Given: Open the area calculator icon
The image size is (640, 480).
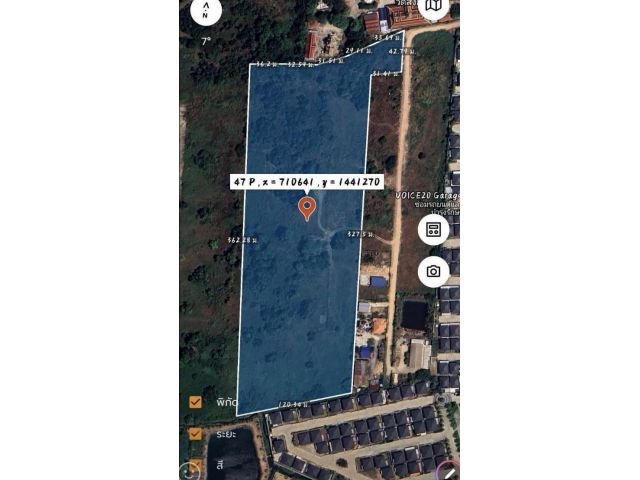Looking at the screenshot, I should pyautogui.click(x=433, y=229).
